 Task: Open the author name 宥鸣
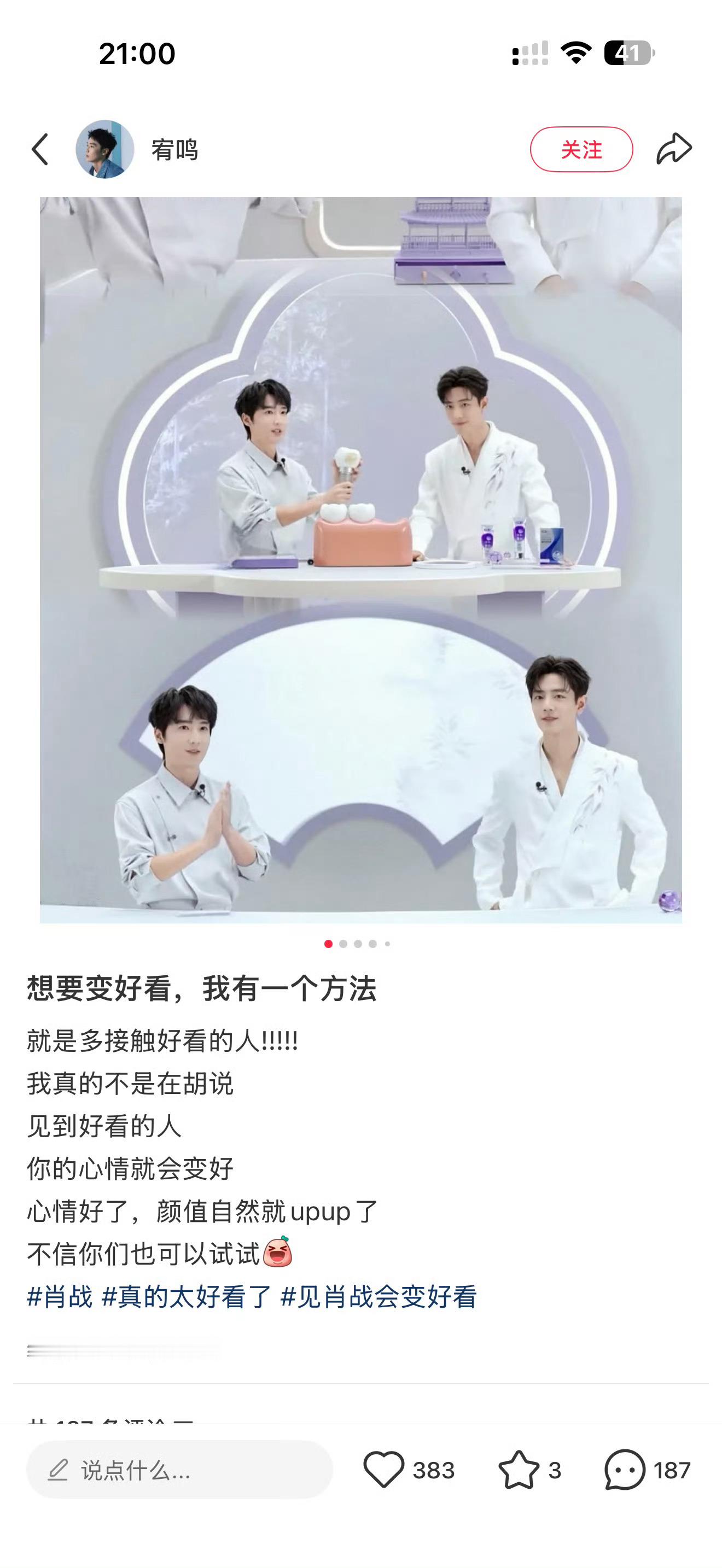(174, 150)
